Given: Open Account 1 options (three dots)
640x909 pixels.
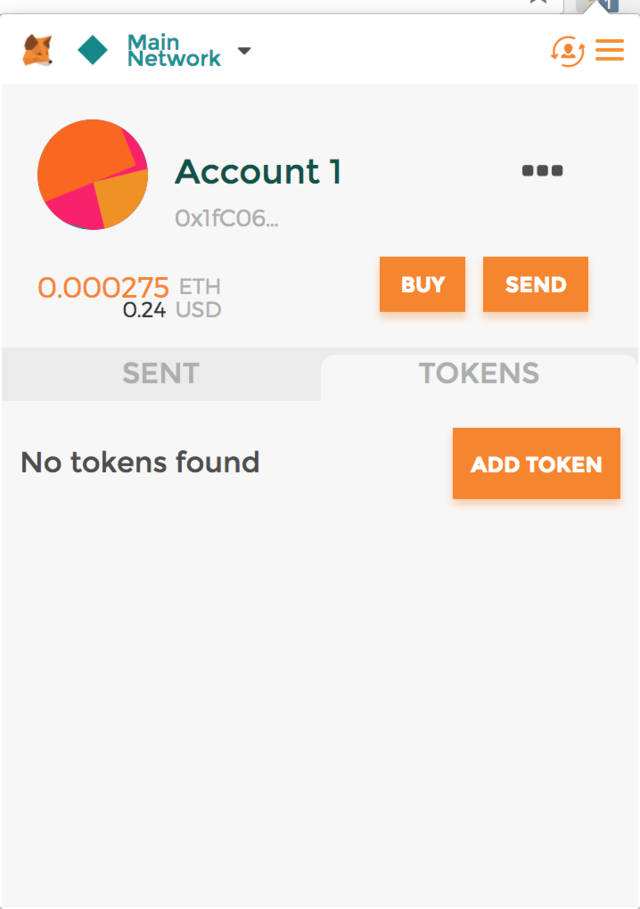Looking at the screenshot, I should pos(542,171).
